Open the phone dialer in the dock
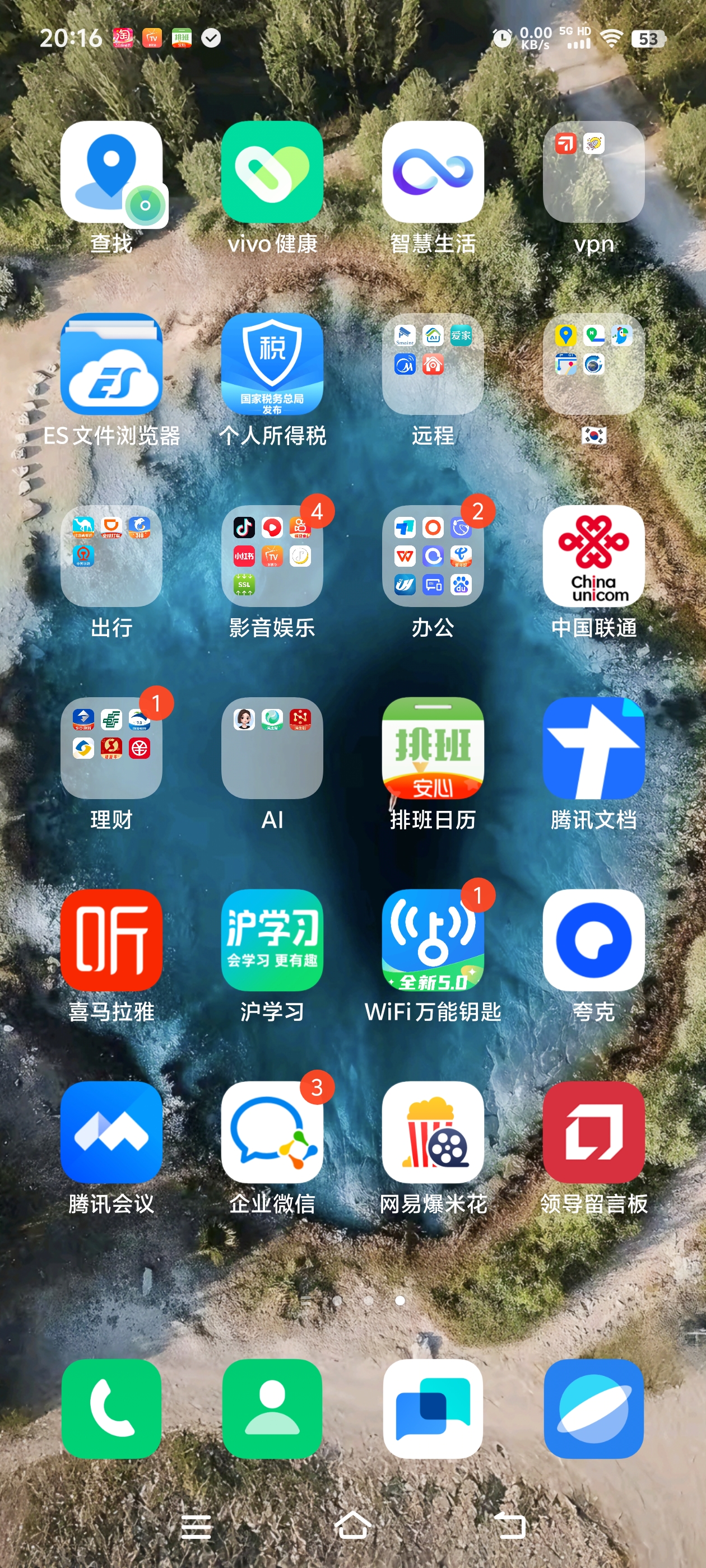The height and width of the screenshot is (1568, 706). pos(112,1408)
